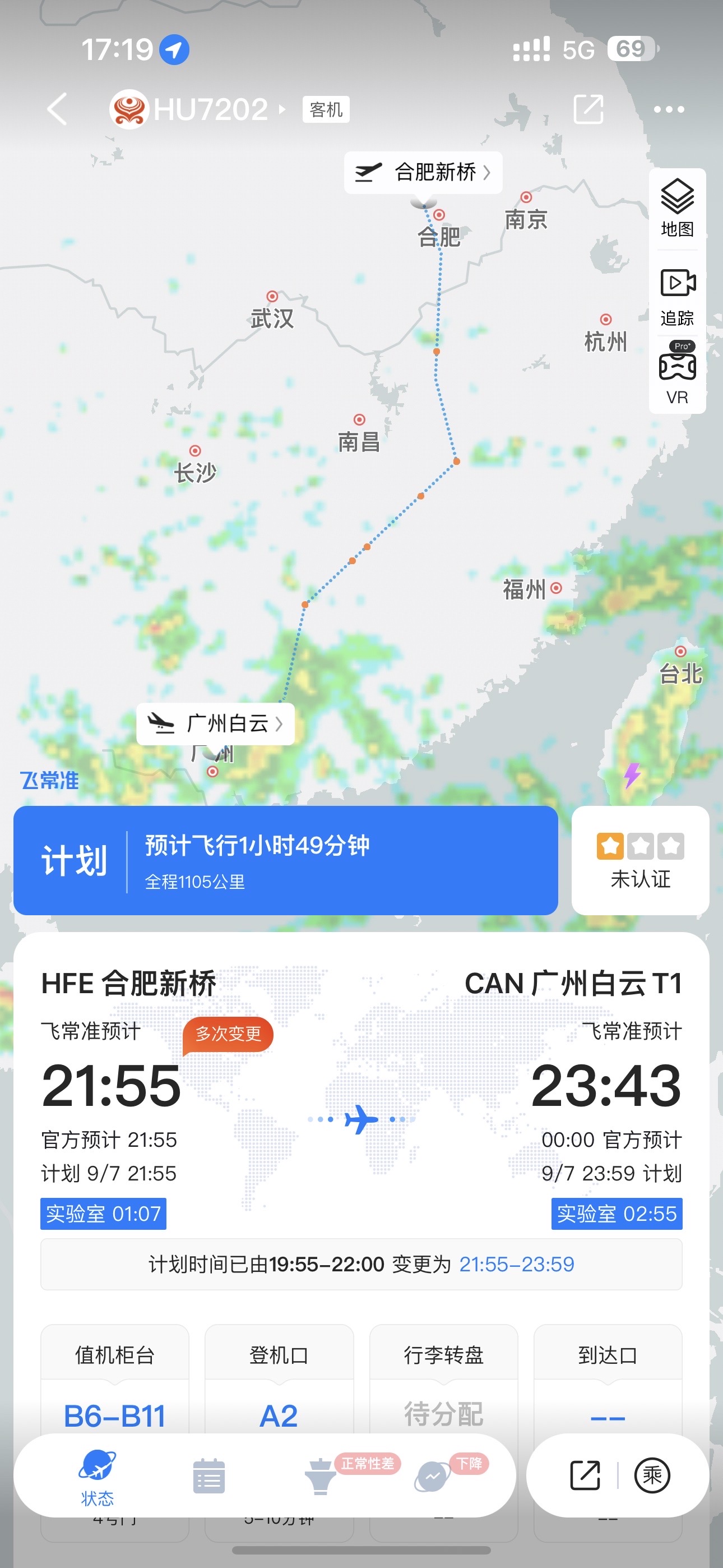This screenshot has width=723, height=1568.
Task: Open the control tower tab marked 正常性差
Action: pyautogui.click(x=321, y=1476)
